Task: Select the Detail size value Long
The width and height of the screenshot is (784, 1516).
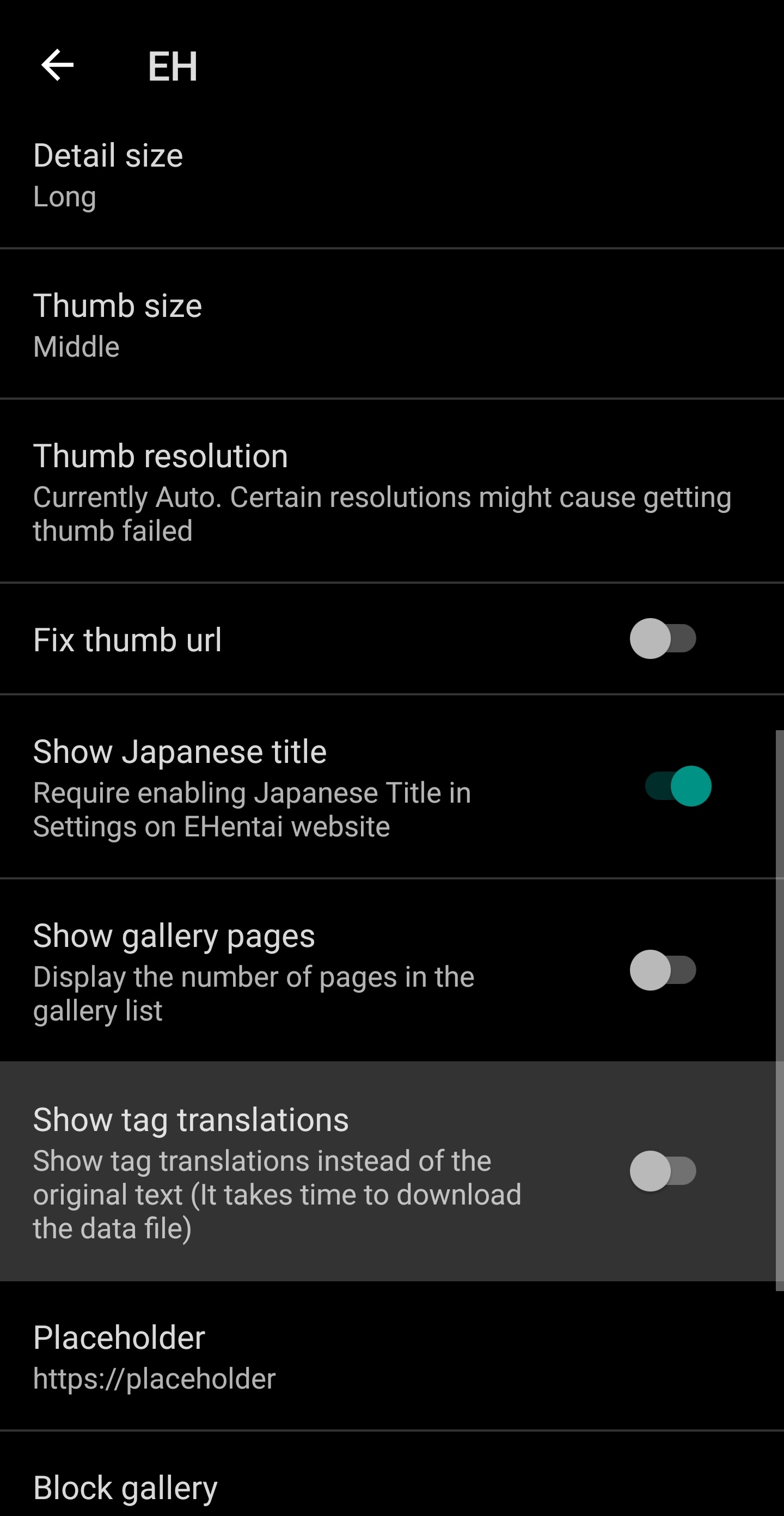Action: (64, 196)
